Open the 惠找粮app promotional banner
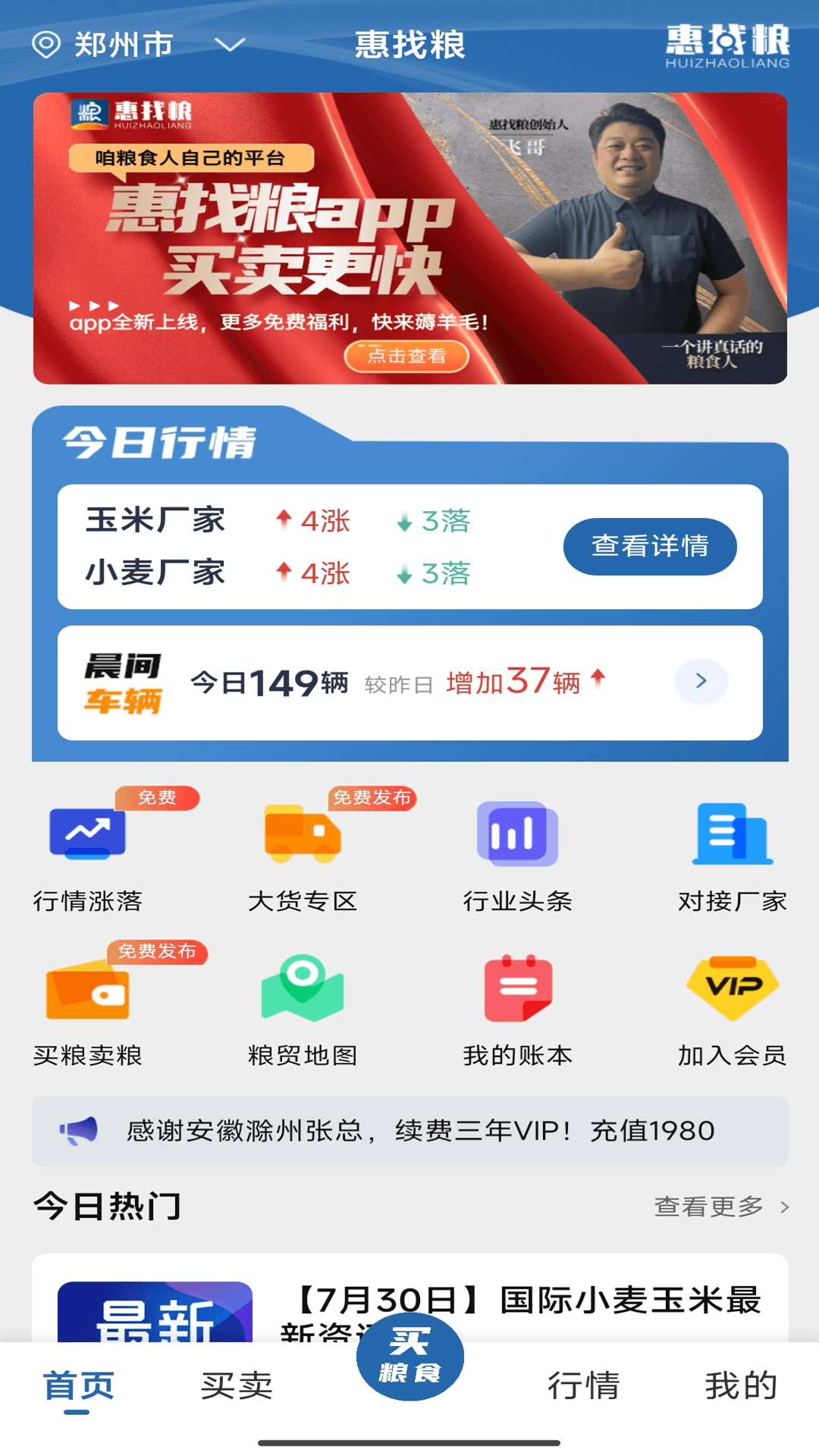 [x=409, y=238]
